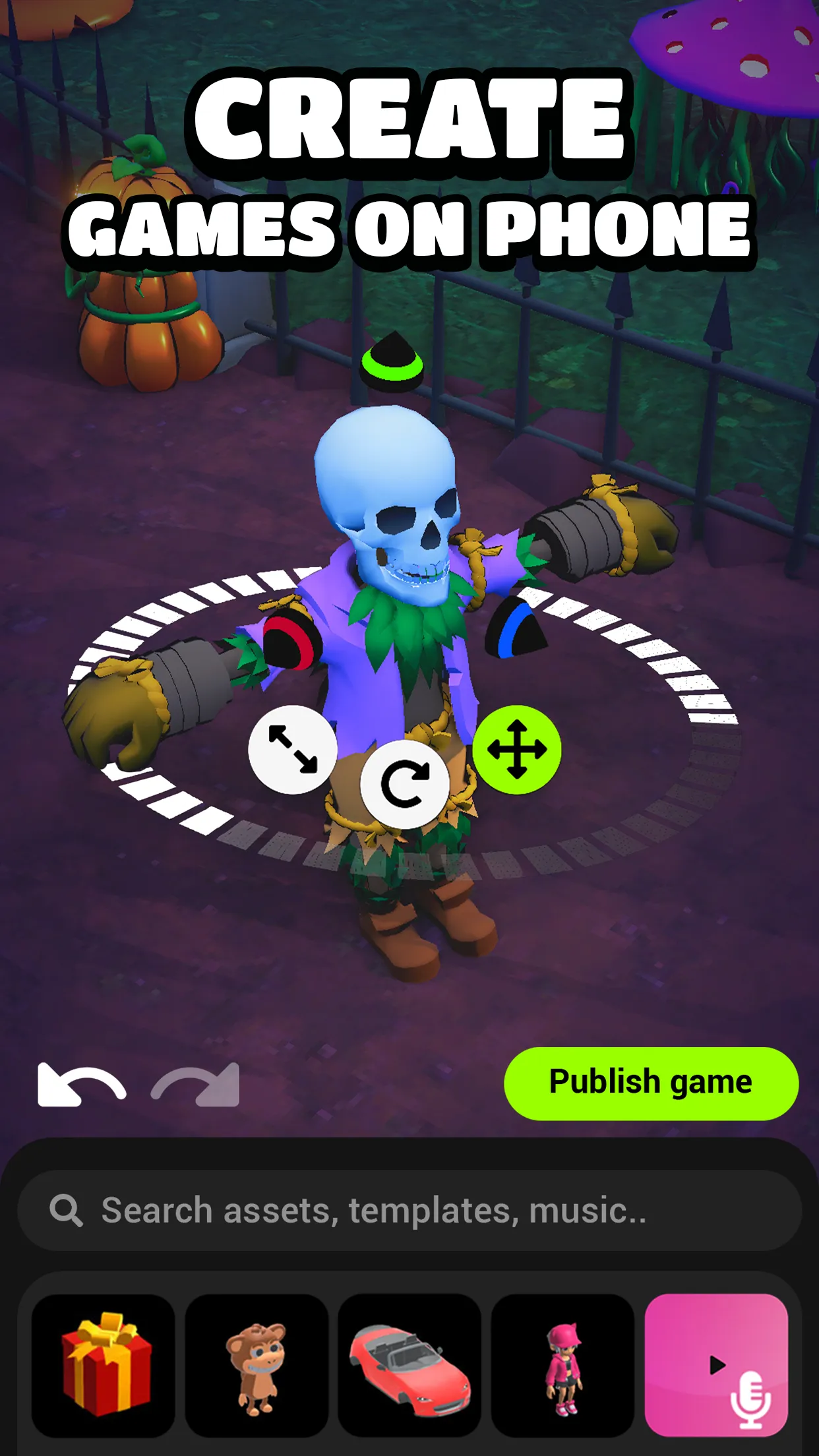Add the brown monkey asset
This screenshot has height=1456, width=819.
tap(257, 1365)
